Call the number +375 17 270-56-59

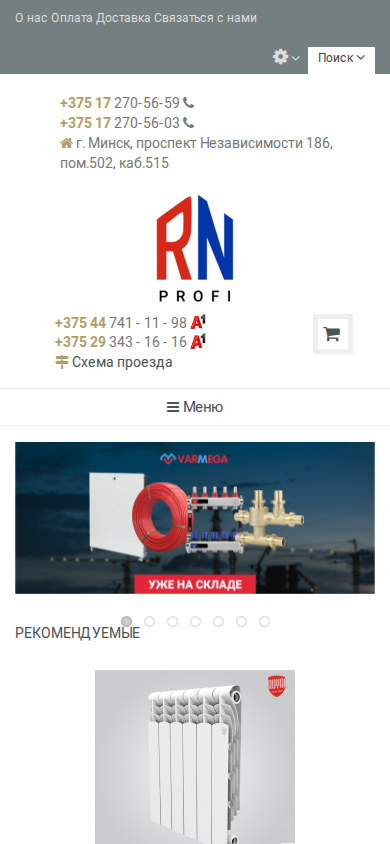coord(127,102)
